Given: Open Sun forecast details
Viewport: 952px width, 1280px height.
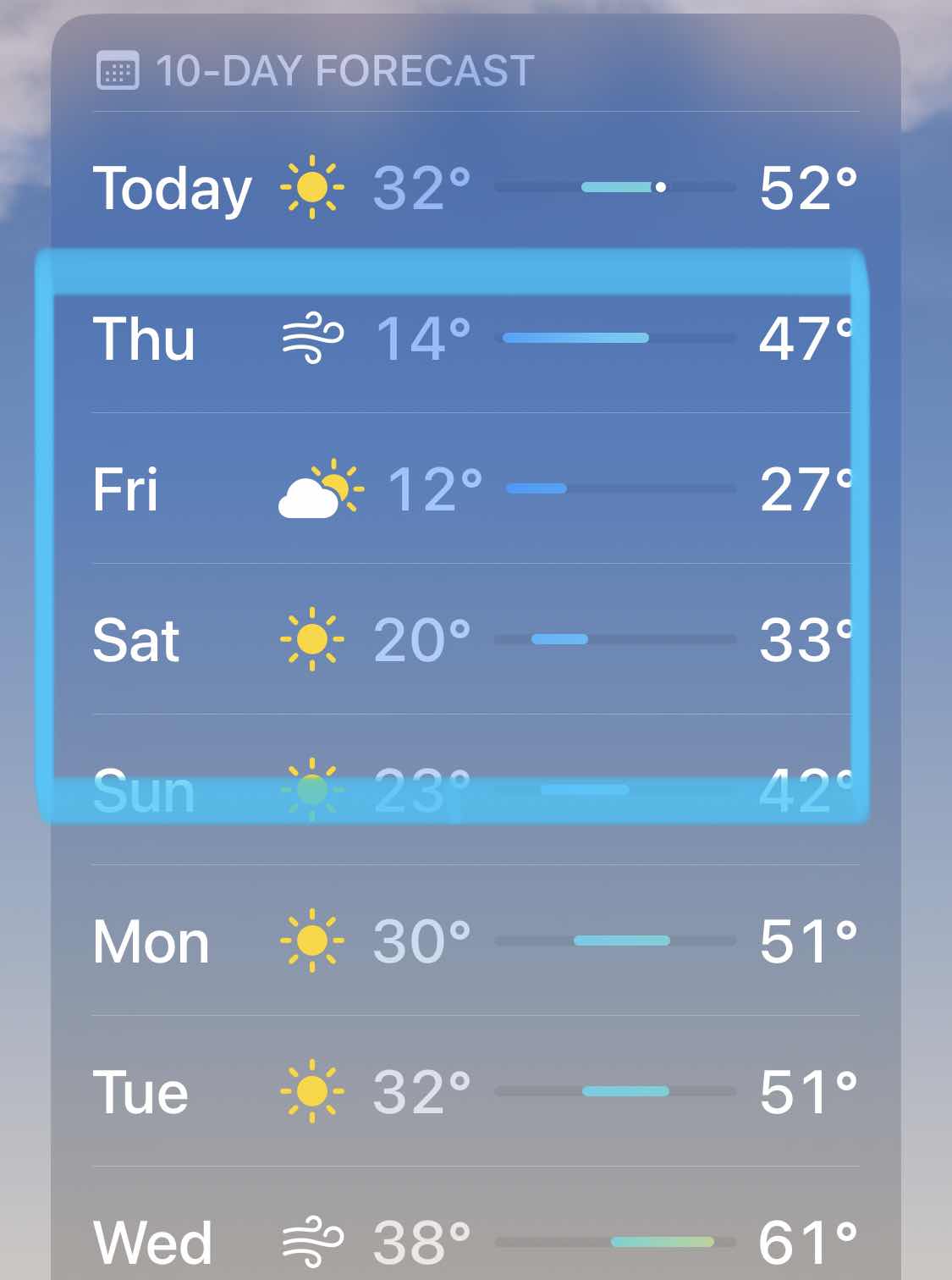Looking at the screenshot, I should [x=474, y=790].
